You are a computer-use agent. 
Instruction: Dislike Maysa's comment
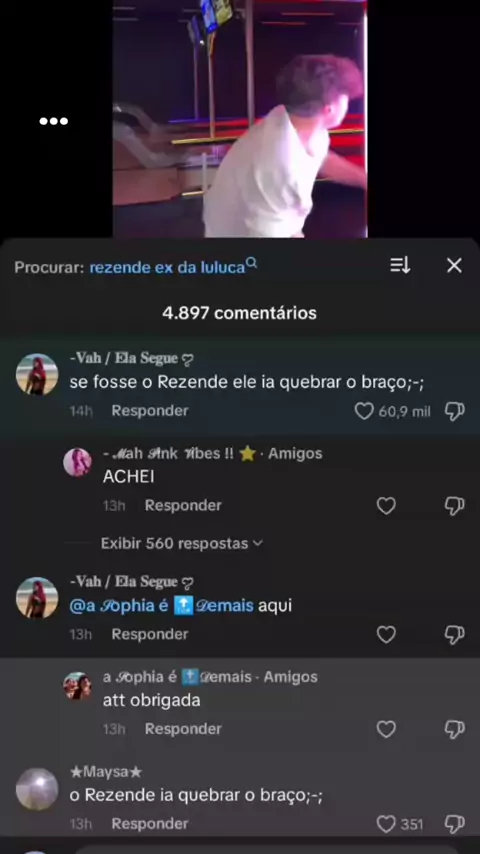click(x=454, y=824)
